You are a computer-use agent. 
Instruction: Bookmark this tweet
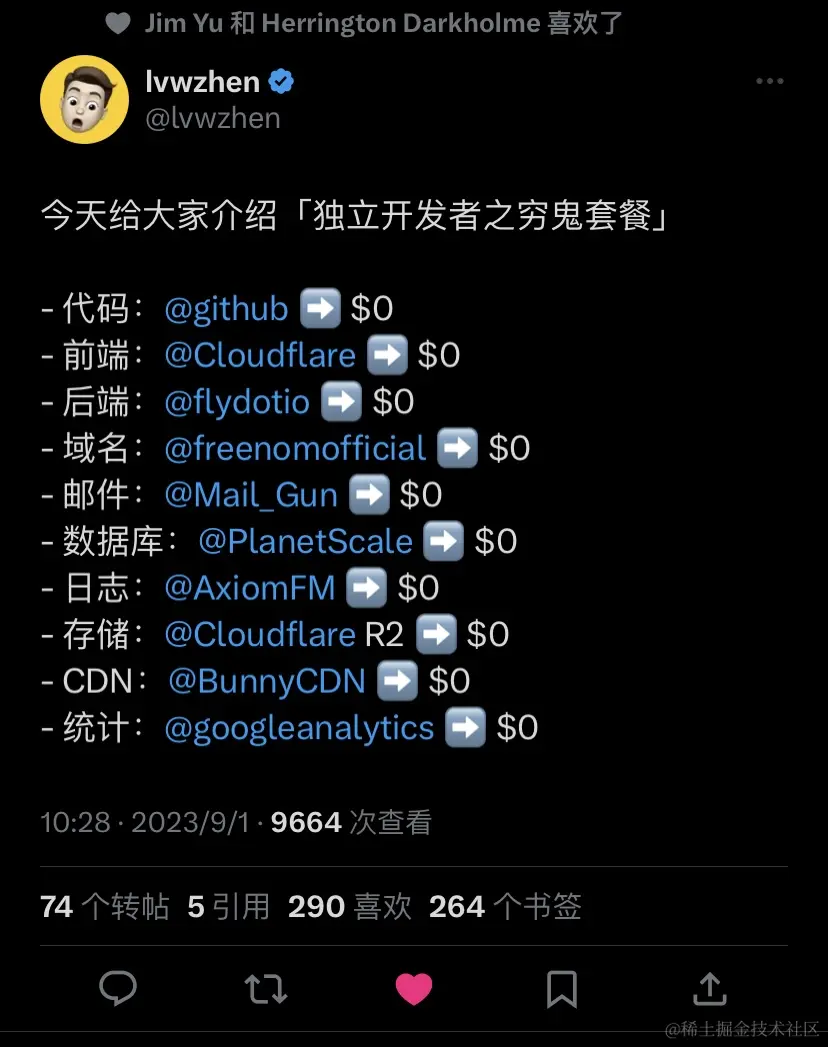tap(561, 989)
